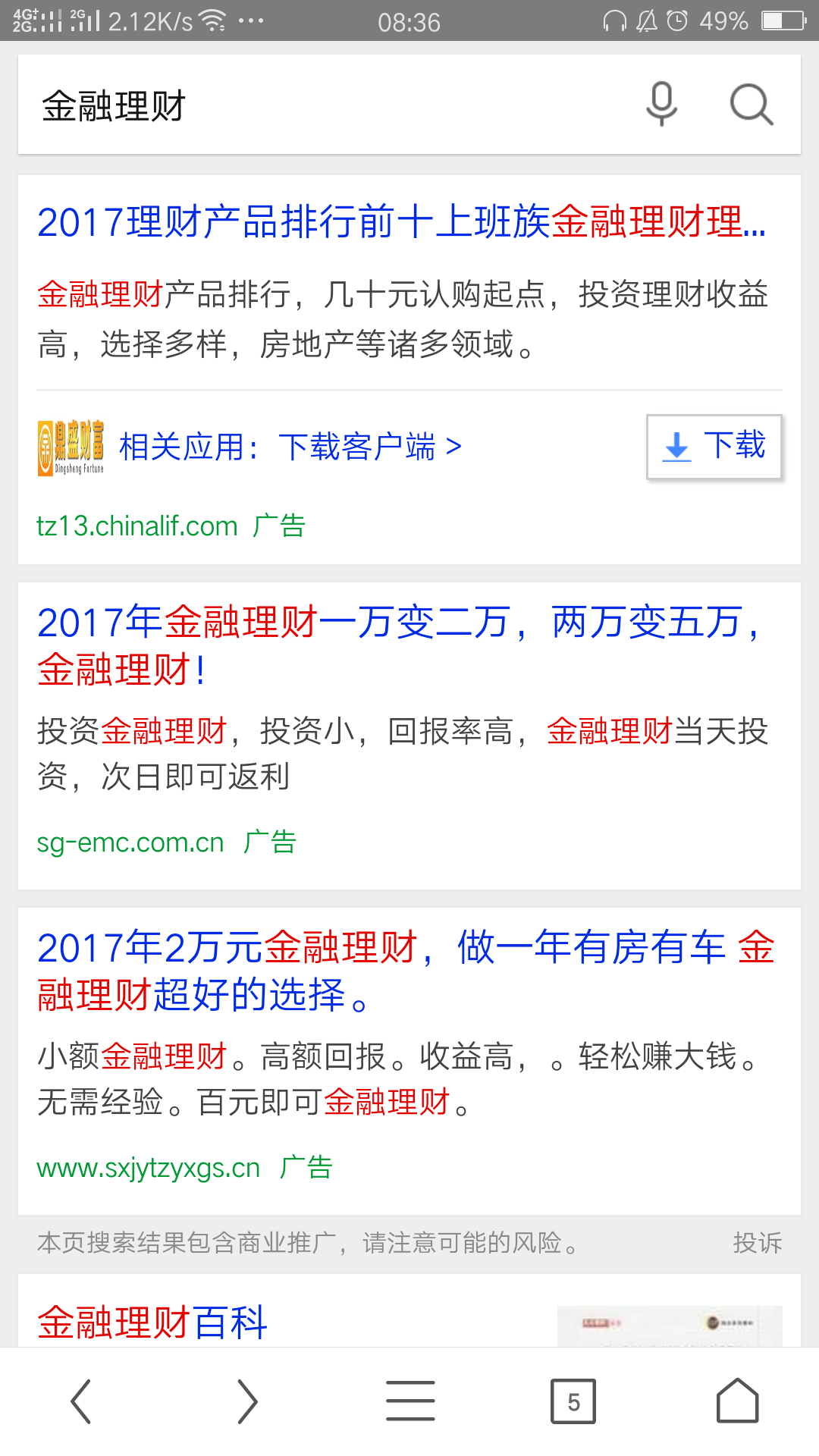Screen dimensions: 819x1456
Task: Run the search with the magnifier icon
Action: pos(751,104)
